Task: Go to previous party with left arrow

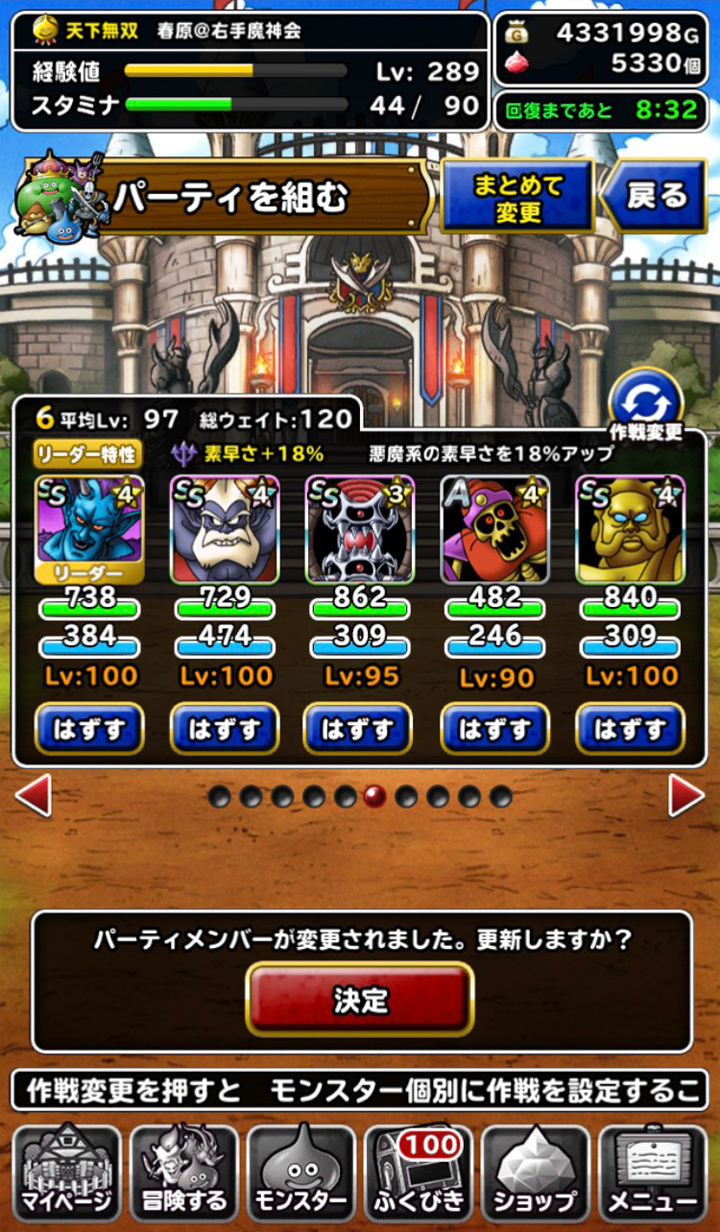Action: pyautogui.click(x=32, y=795)
